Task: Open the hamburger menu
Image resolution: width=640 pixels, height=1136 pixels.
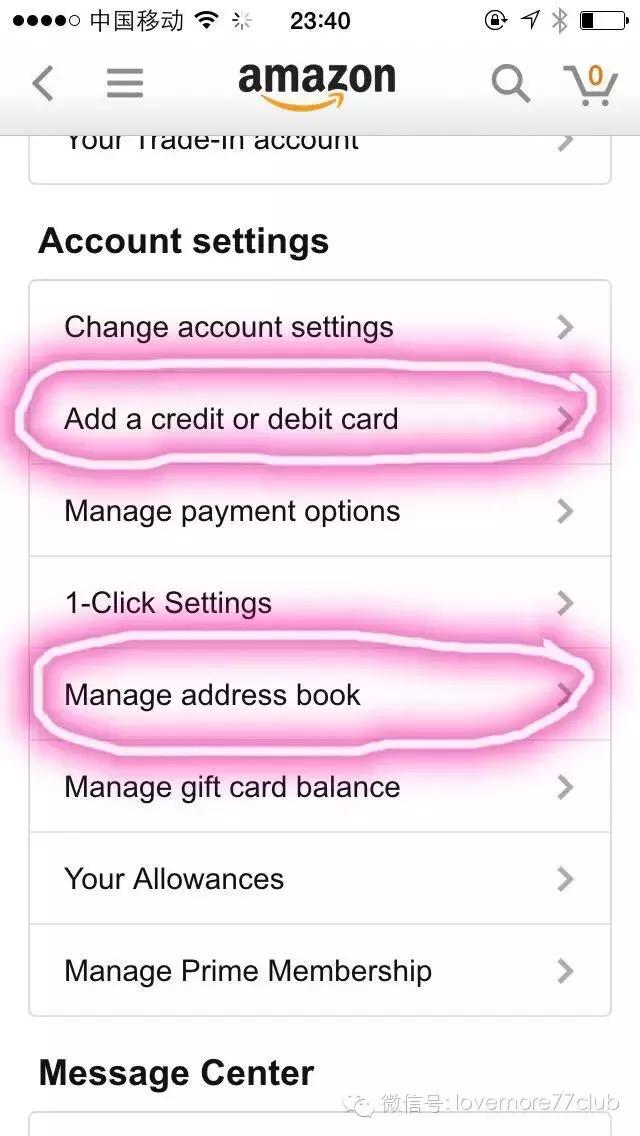Action: (x=125, y=83)
